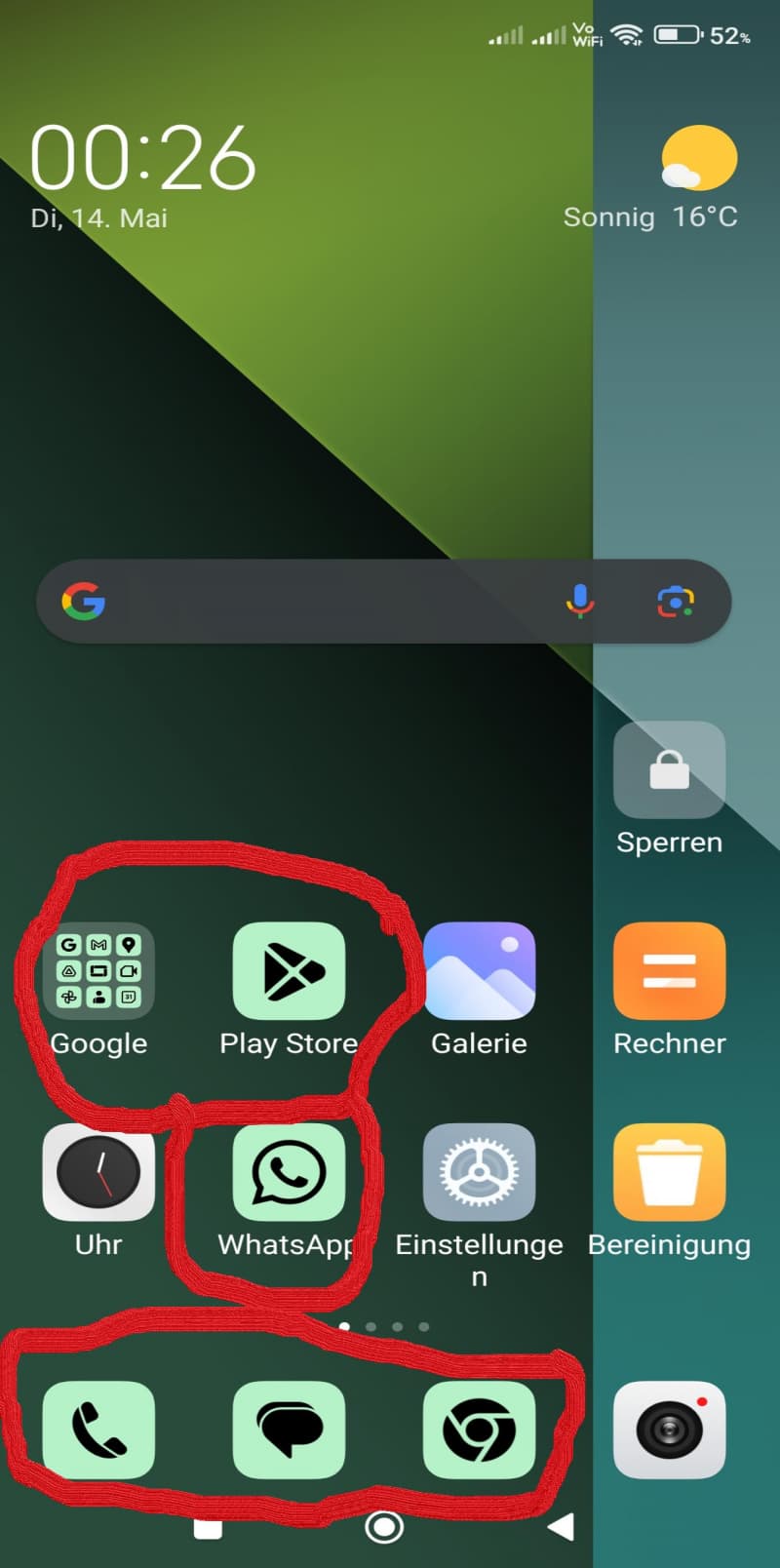Start voice search with the microphone icon
This screenshot has height=1568, width=780.
pos(580,602)
